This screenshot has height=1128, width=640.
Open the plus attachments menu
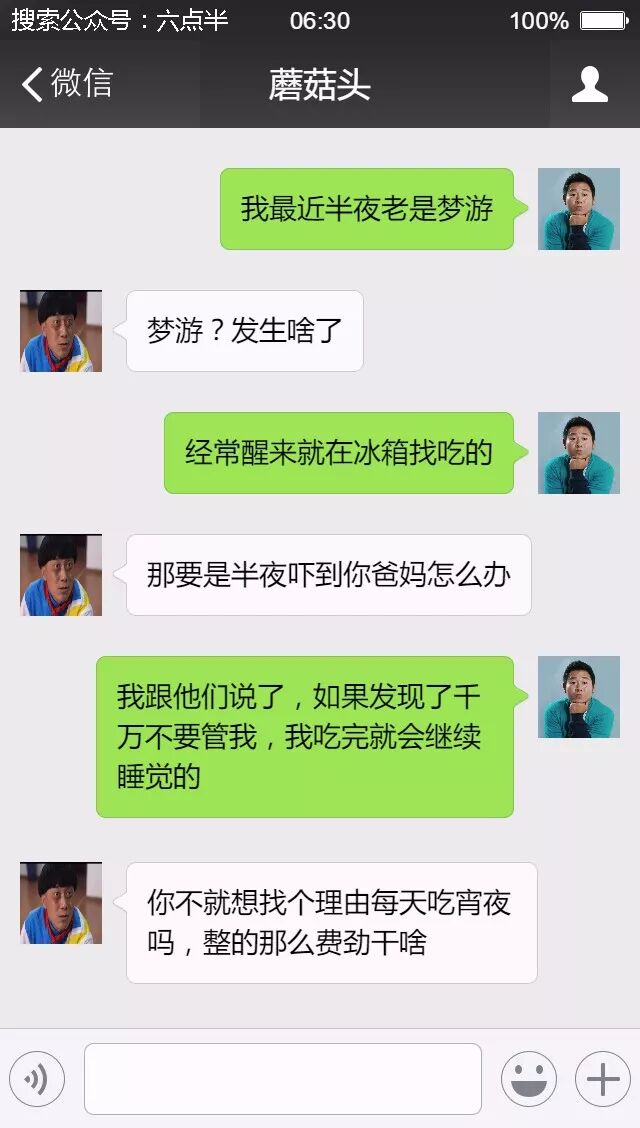click(602, 1079)
